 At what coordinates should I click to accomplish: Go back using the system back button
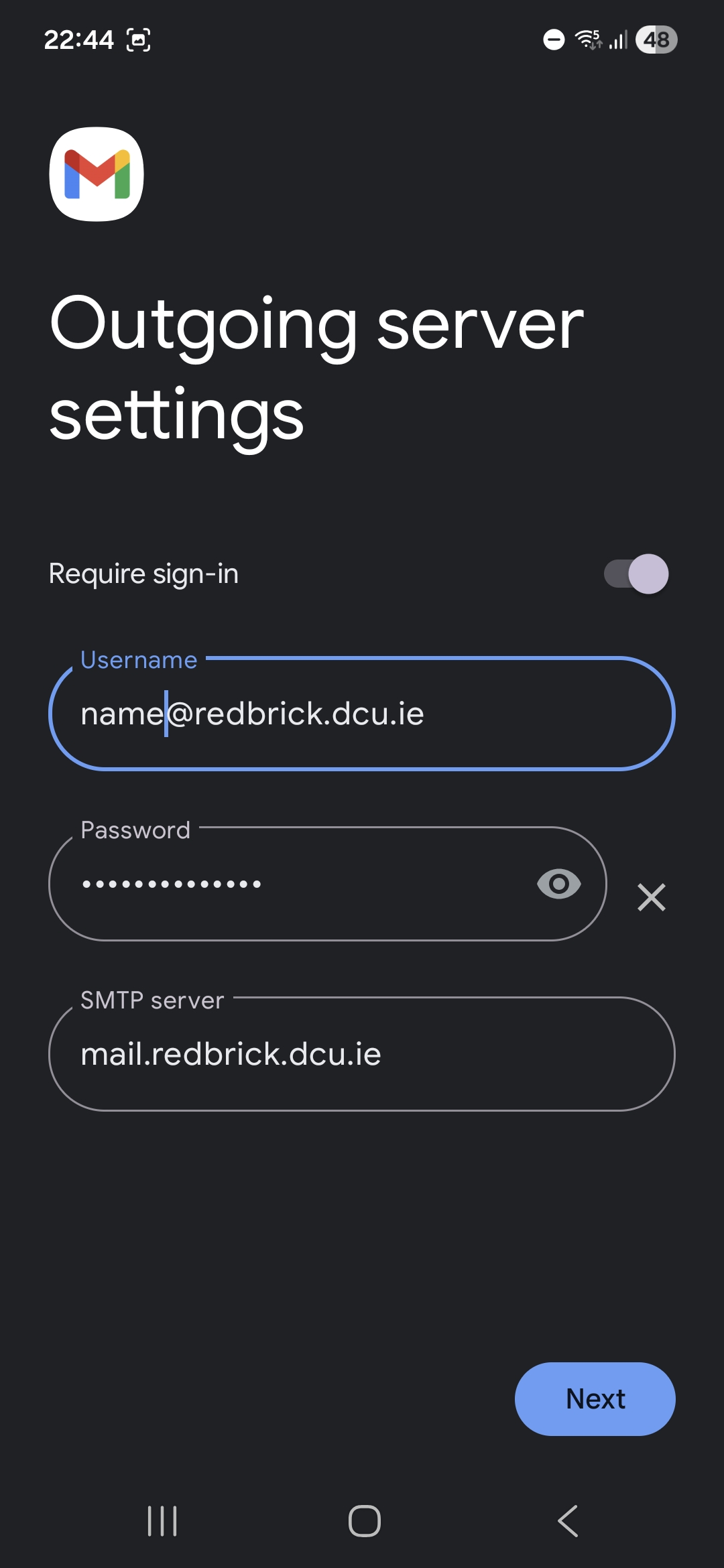(568, 1521)
